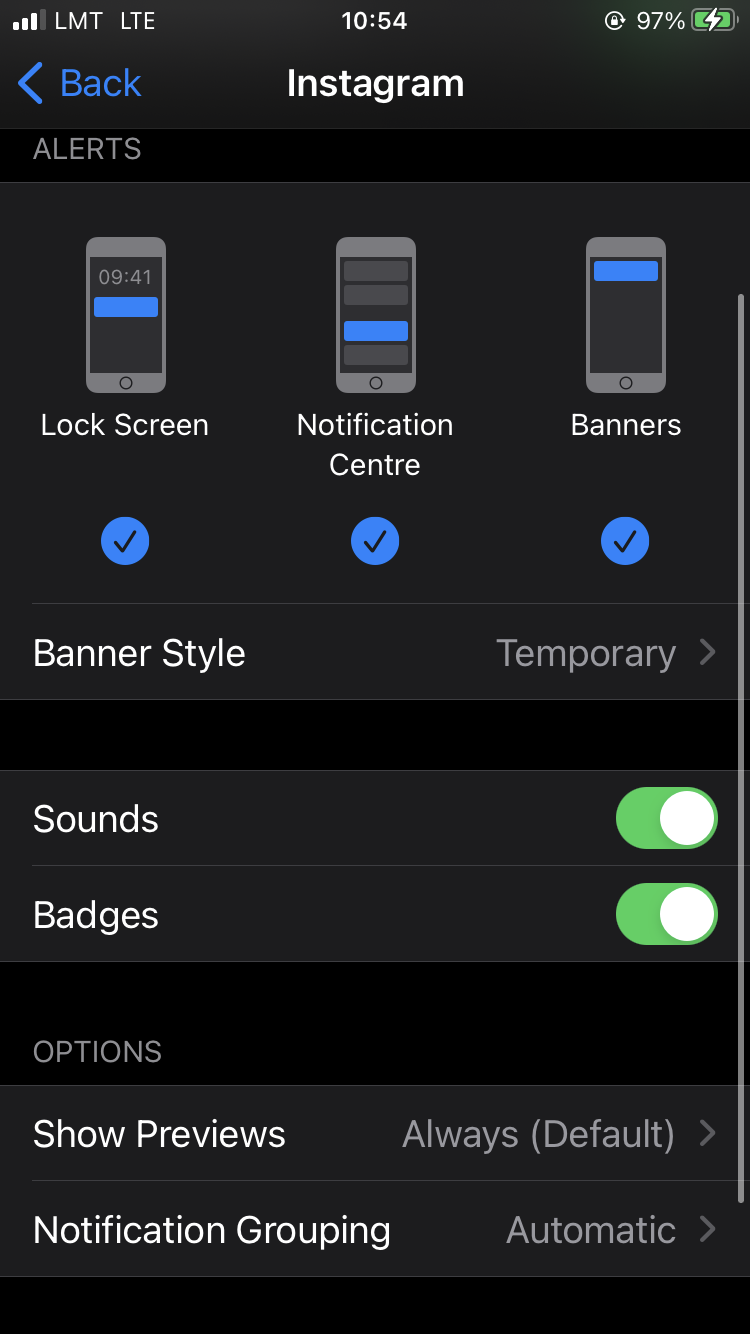Turn off the Sounds switch
The width and height of the screenshot is (750, 1334).
(666, 819)
